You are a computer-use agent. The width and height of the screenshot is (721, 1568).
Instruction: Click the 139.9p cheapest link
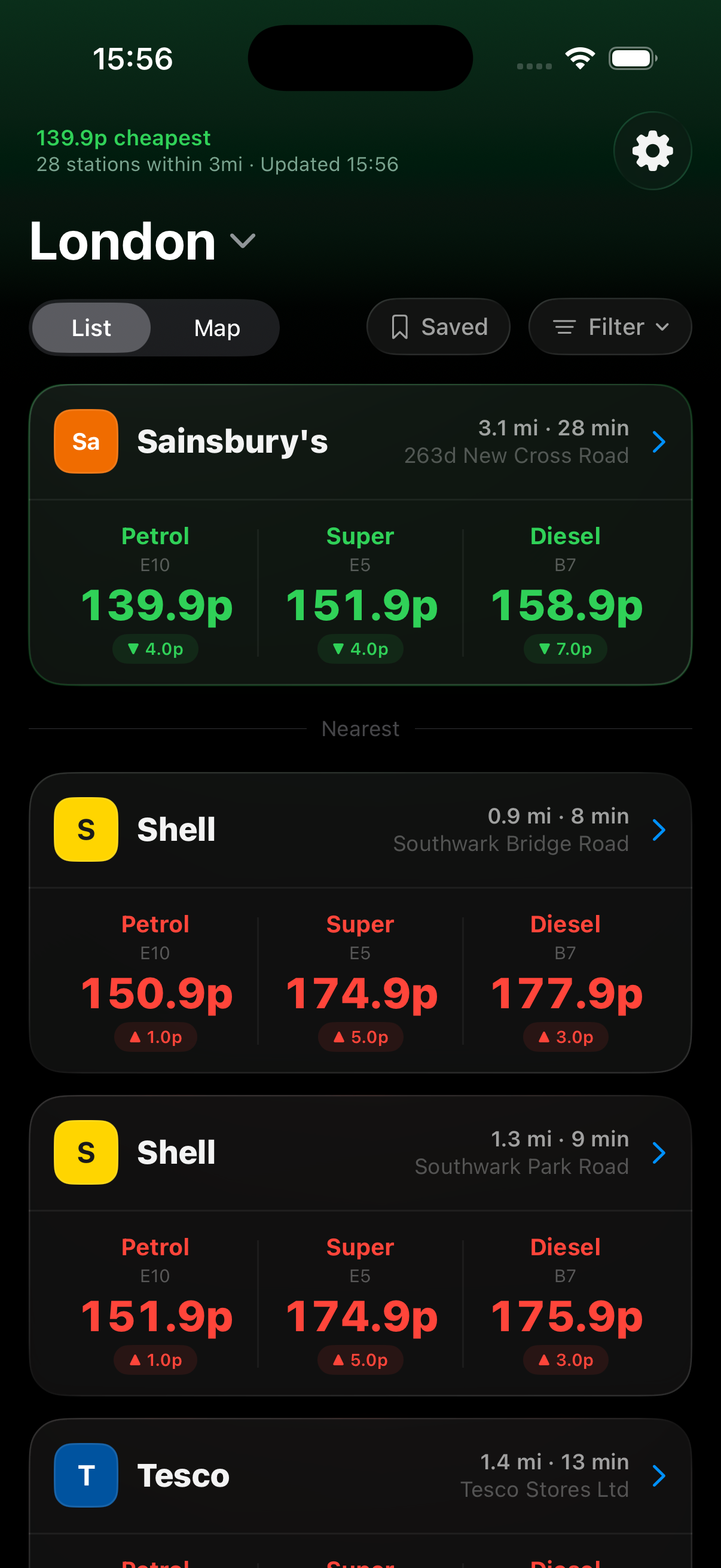pyautogui.click(x=124, y=138)
